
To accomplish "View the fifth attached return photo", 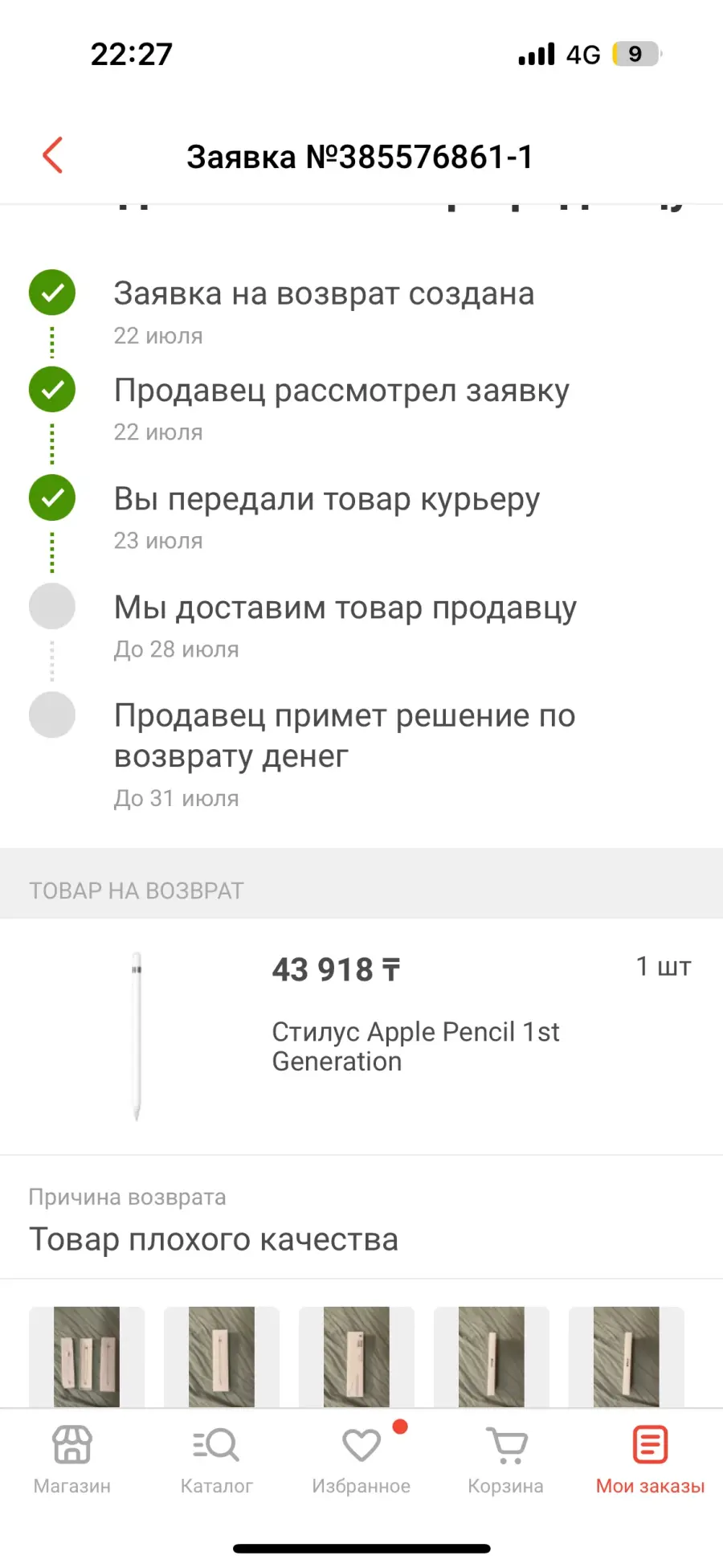I will pos(627,1357).
